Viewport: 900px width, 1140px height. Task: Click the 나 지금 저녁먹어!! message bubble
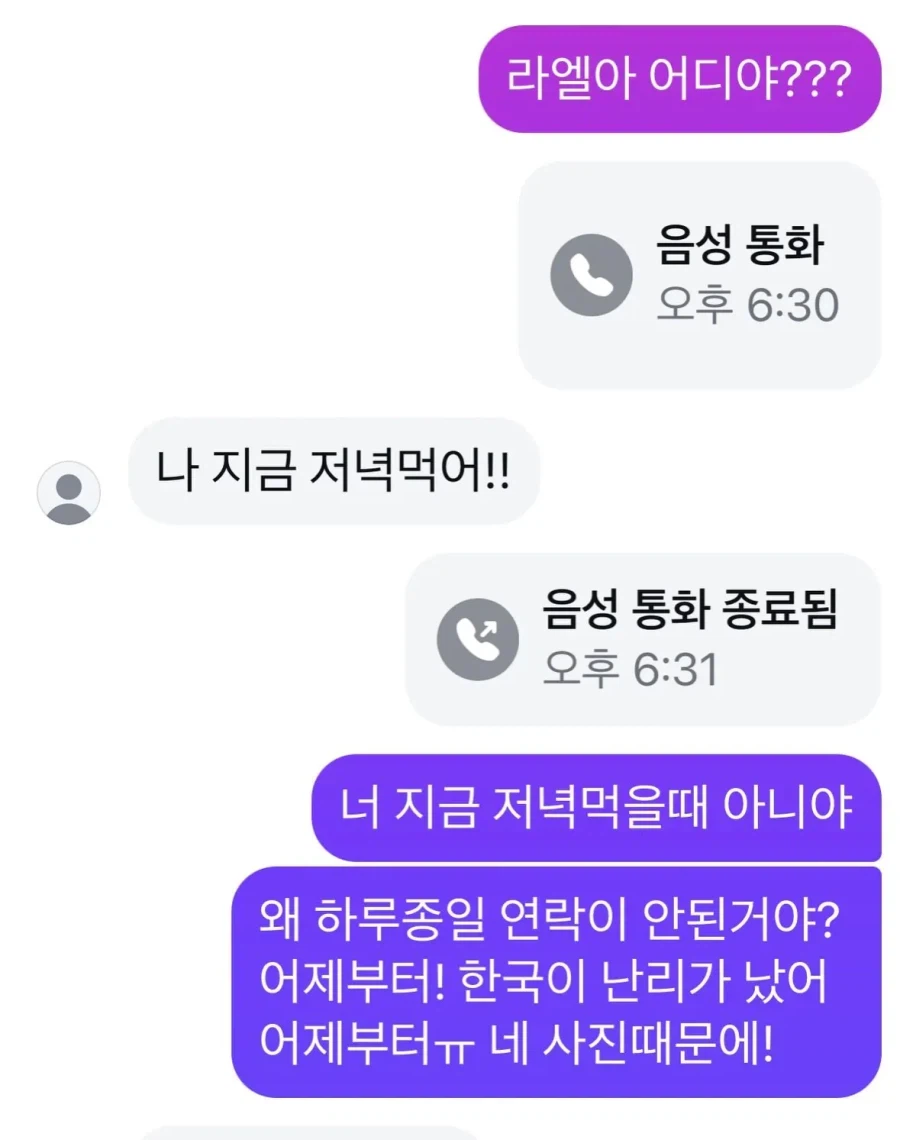point(334,470)
